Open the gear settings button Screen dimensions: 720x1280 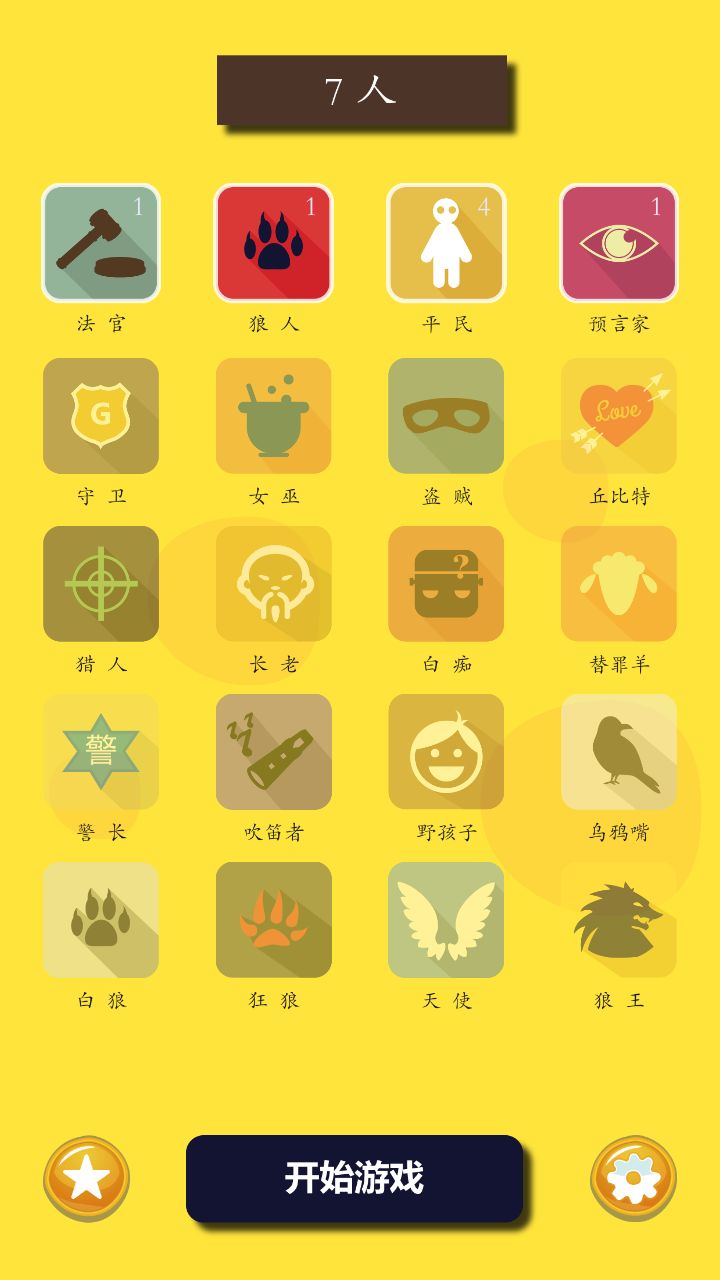coord(633,1178)
